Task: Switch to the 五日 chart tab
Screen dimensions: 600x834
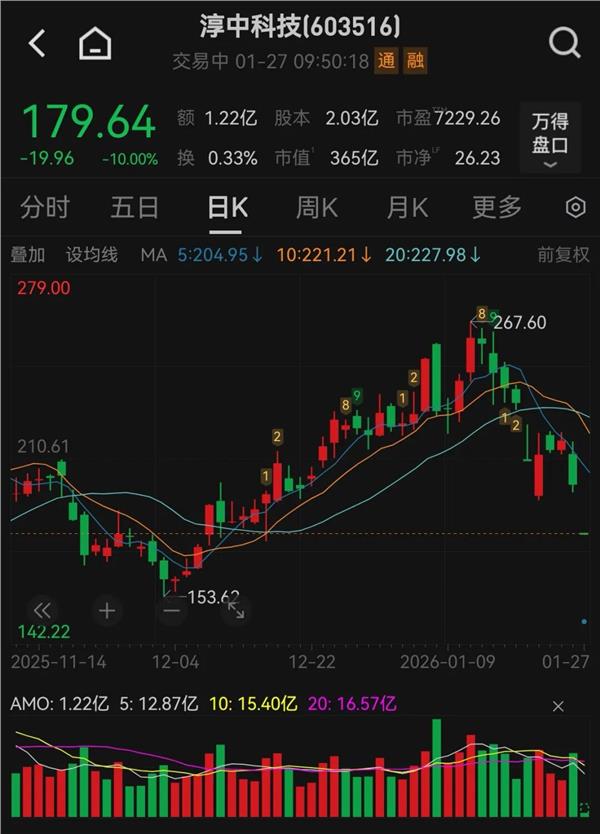Action: [135, 207]
